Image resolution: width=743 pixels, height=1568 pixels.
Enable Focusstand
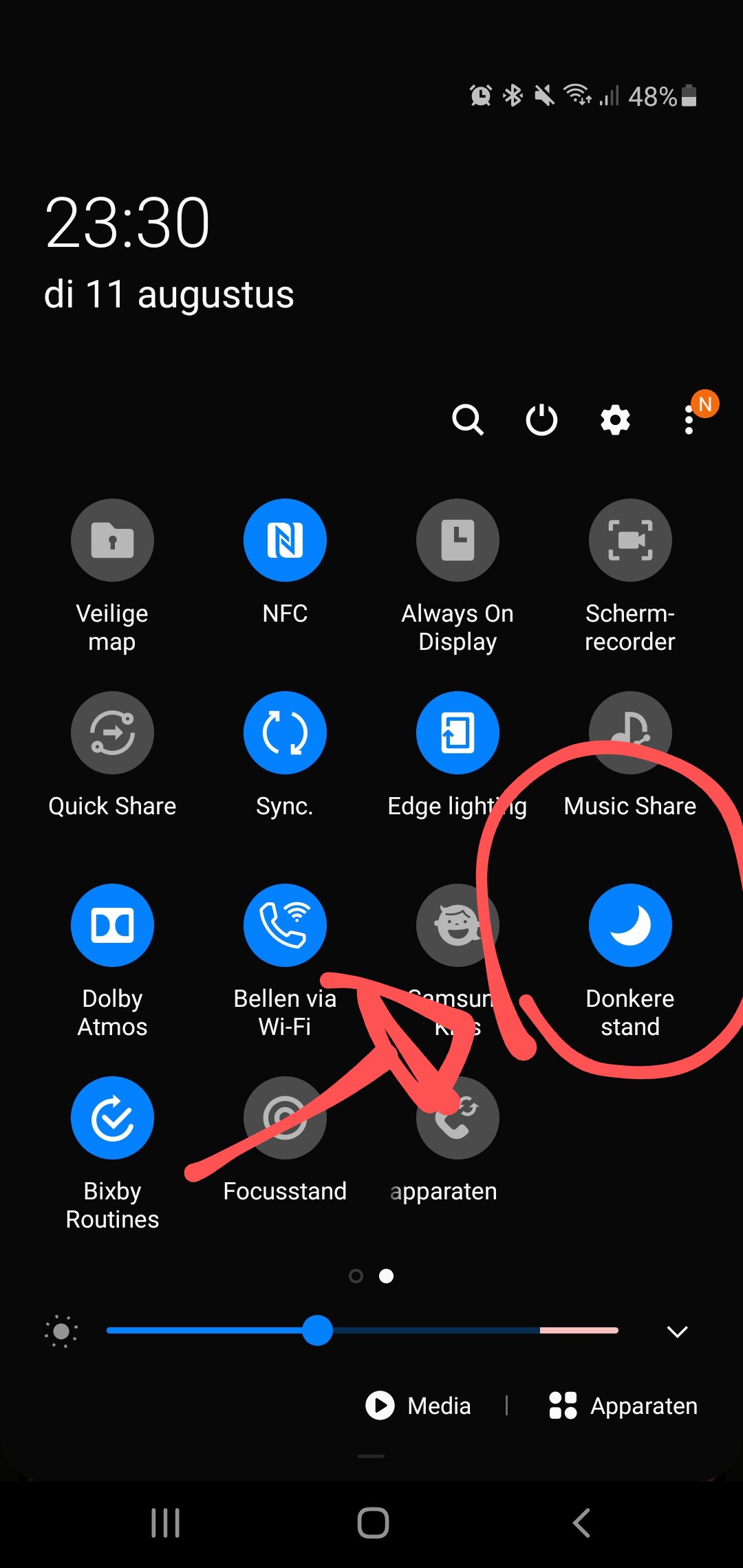coord(285,1118)
